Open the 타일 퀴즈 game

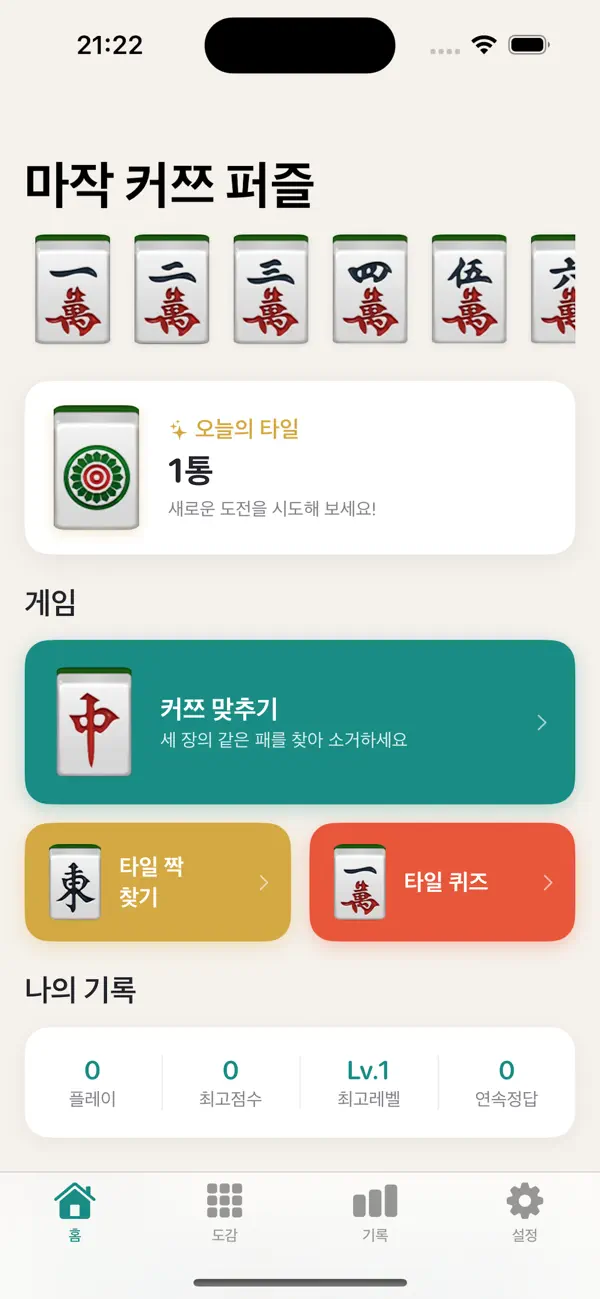[442, 882]
